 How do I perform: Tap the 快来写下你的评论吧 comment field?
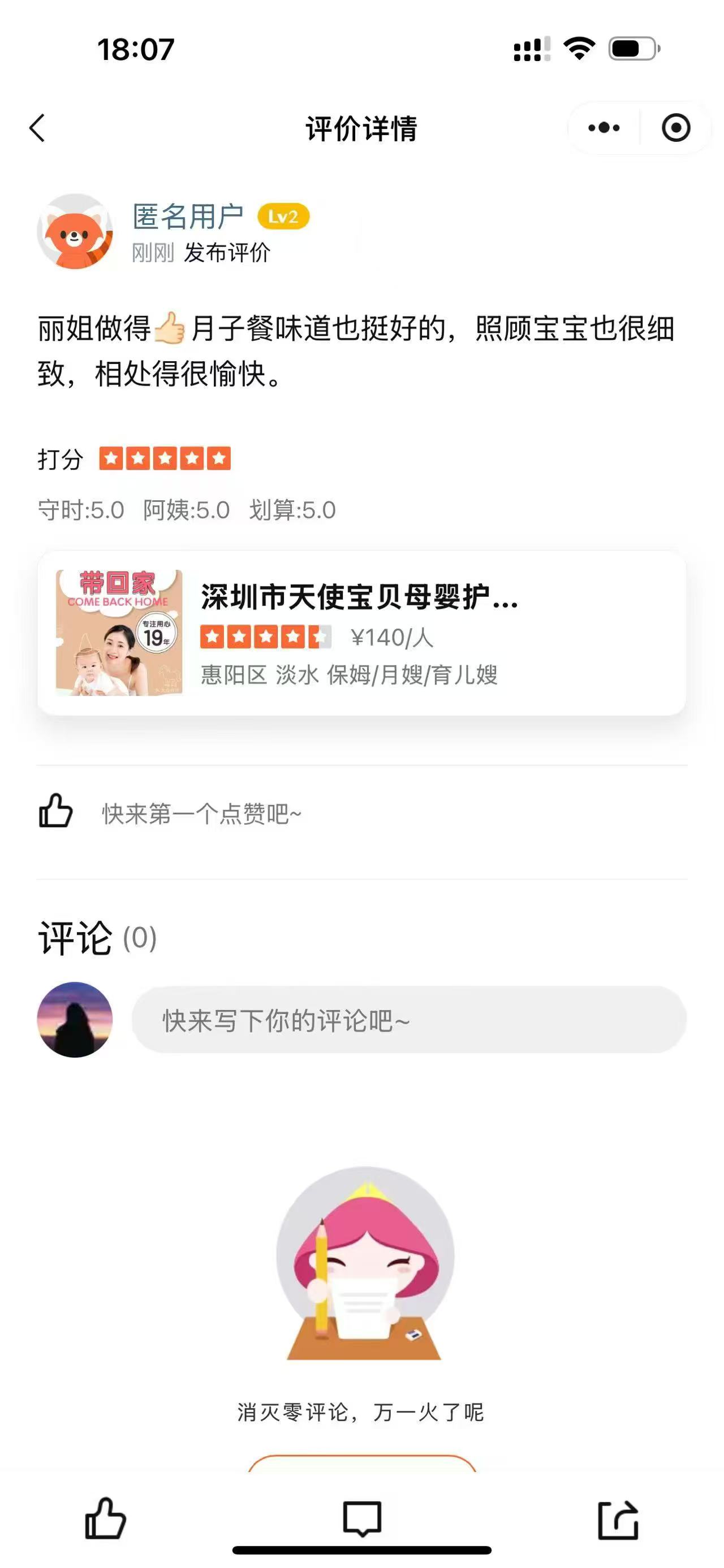[408, 1020]
